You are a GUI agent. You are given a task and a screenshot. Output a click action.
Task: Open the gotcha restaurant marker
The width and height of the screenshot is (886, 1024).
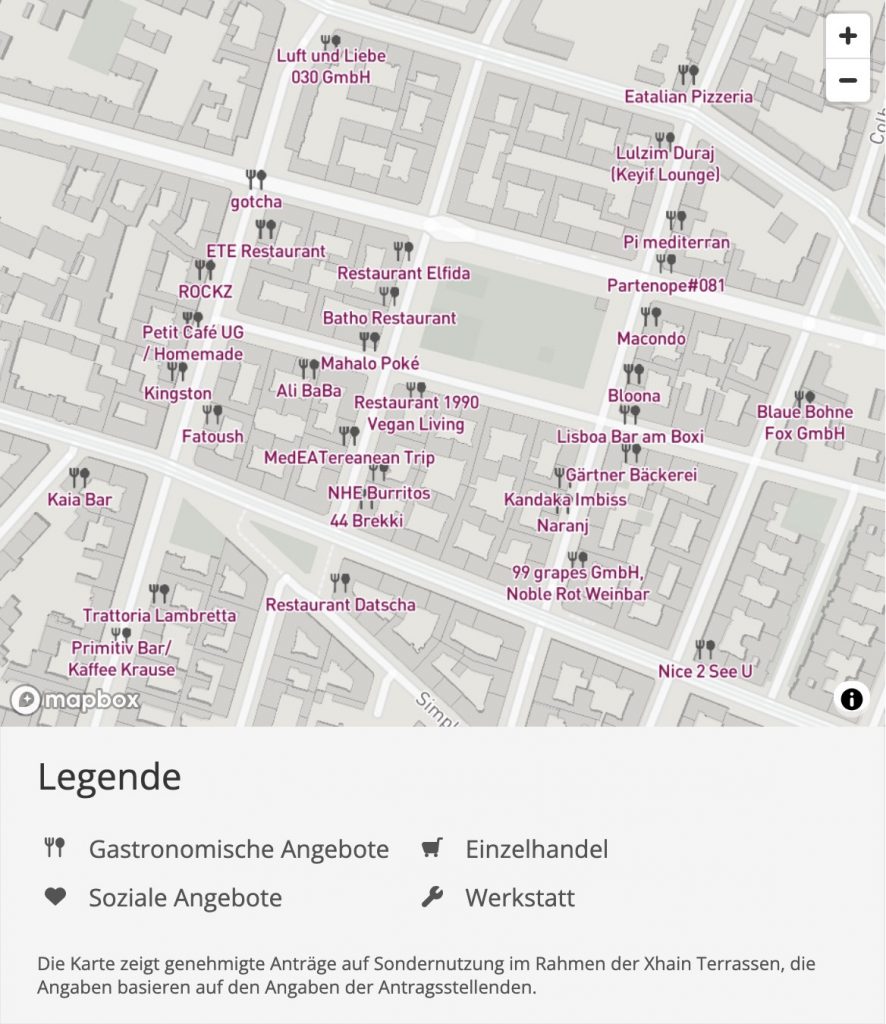tap(256, 180)
